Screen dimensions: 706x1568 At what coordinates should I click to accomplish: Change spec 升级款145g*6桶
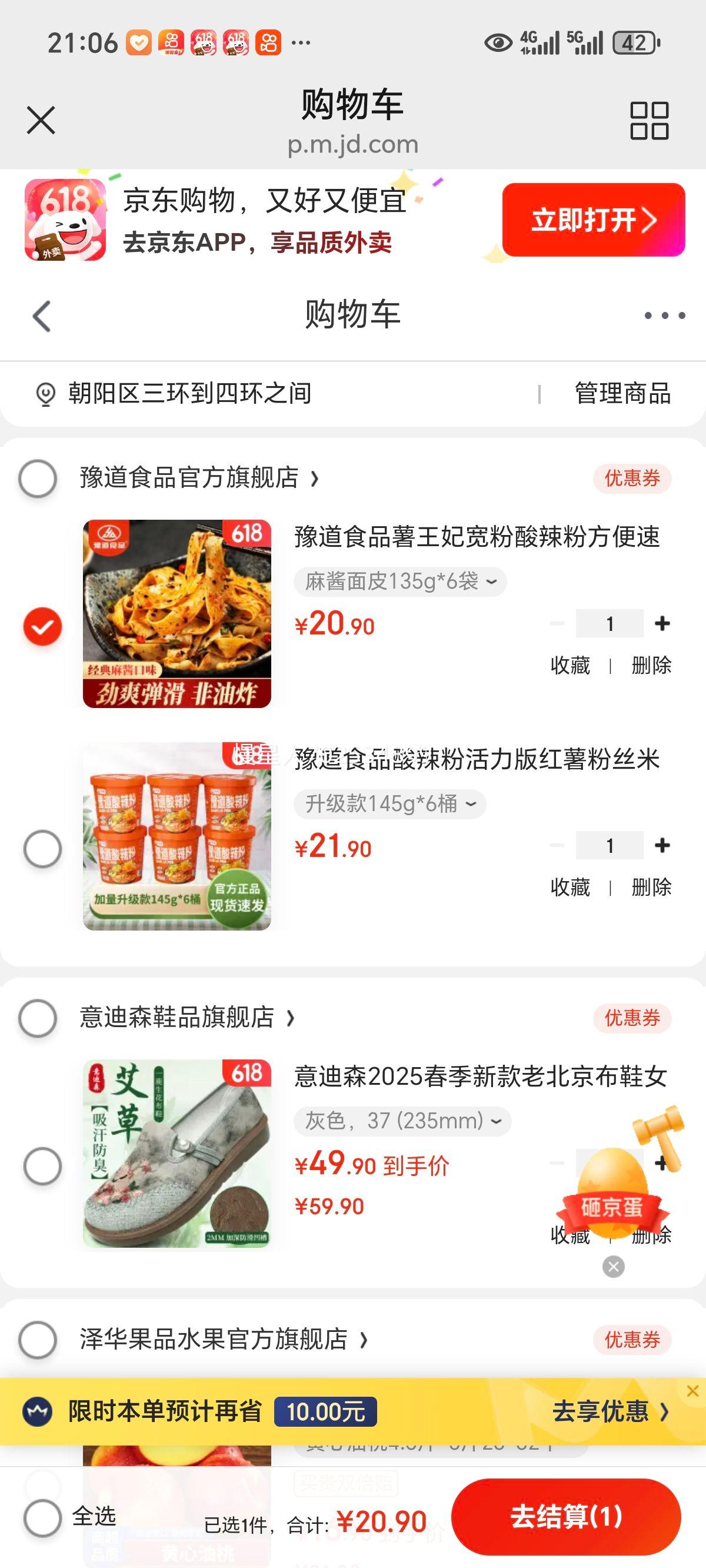click(x=389, y=804)
